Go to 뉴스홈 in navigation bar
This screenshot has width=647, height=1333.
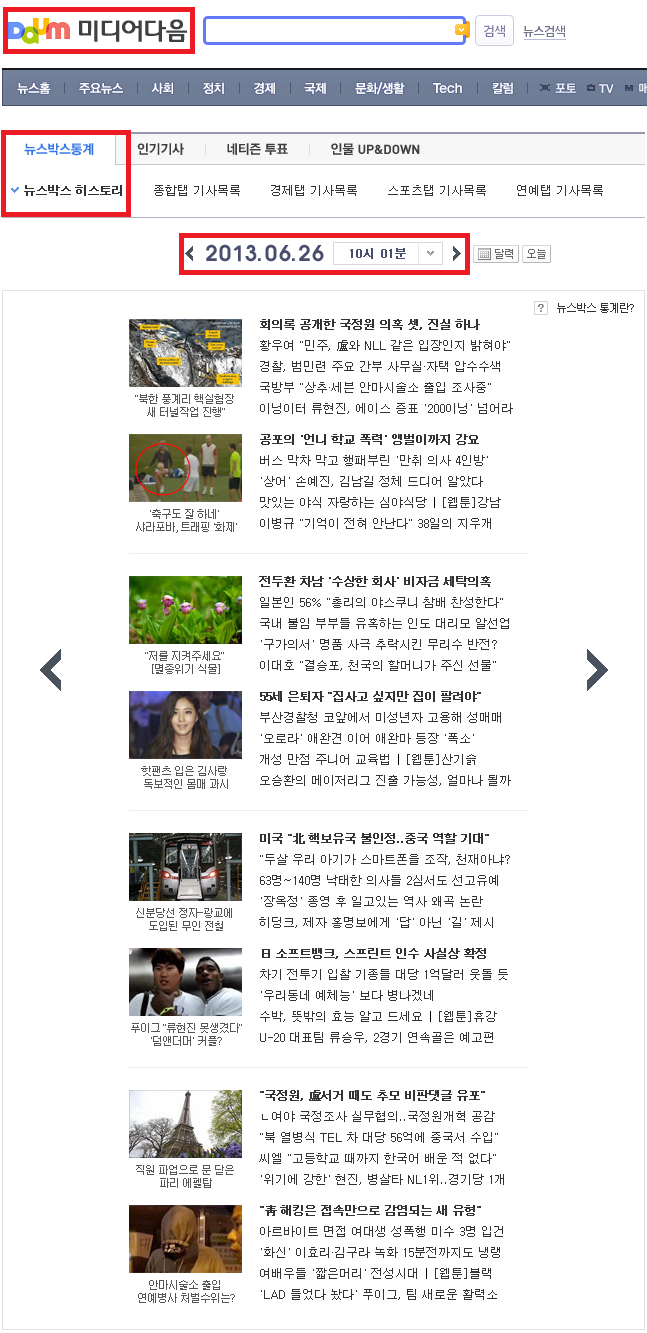coord(33,88)
